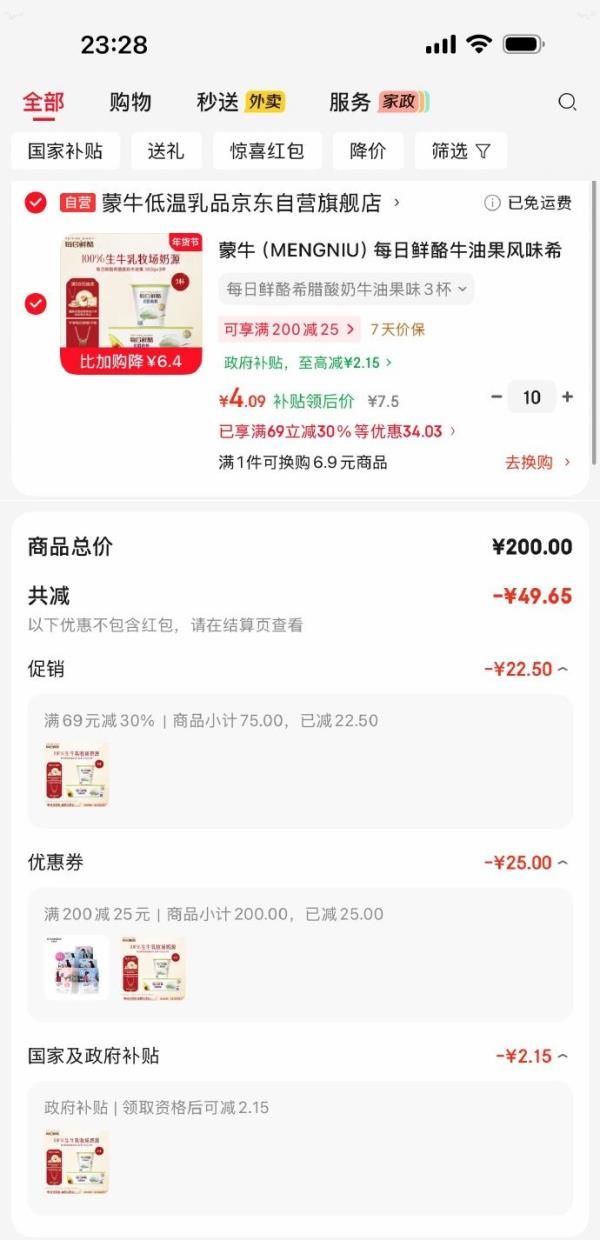Increase quantity with the plus button

568,397
